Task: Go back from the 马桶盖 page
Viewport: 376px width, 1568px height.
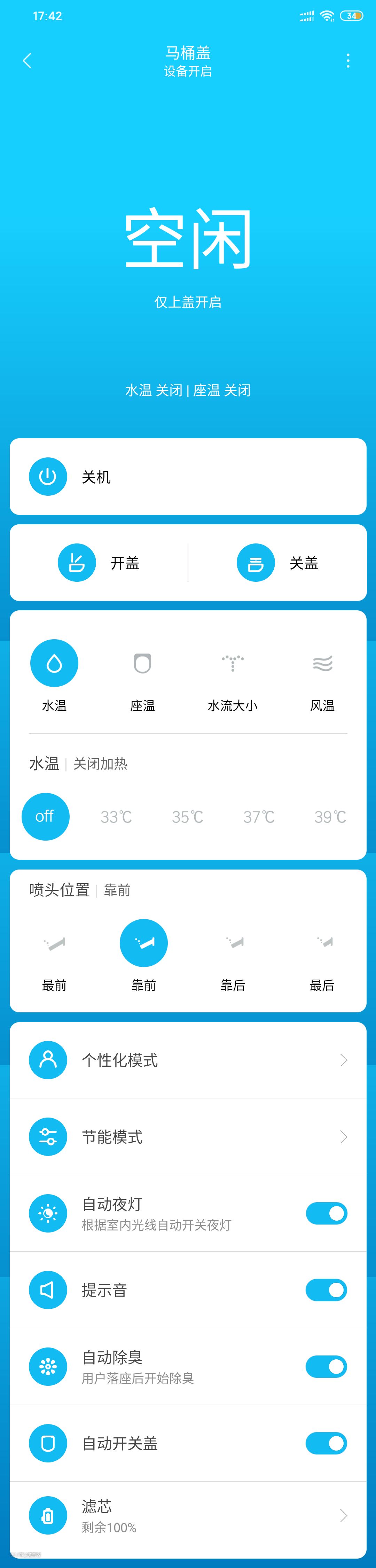Action: point(27,60)
